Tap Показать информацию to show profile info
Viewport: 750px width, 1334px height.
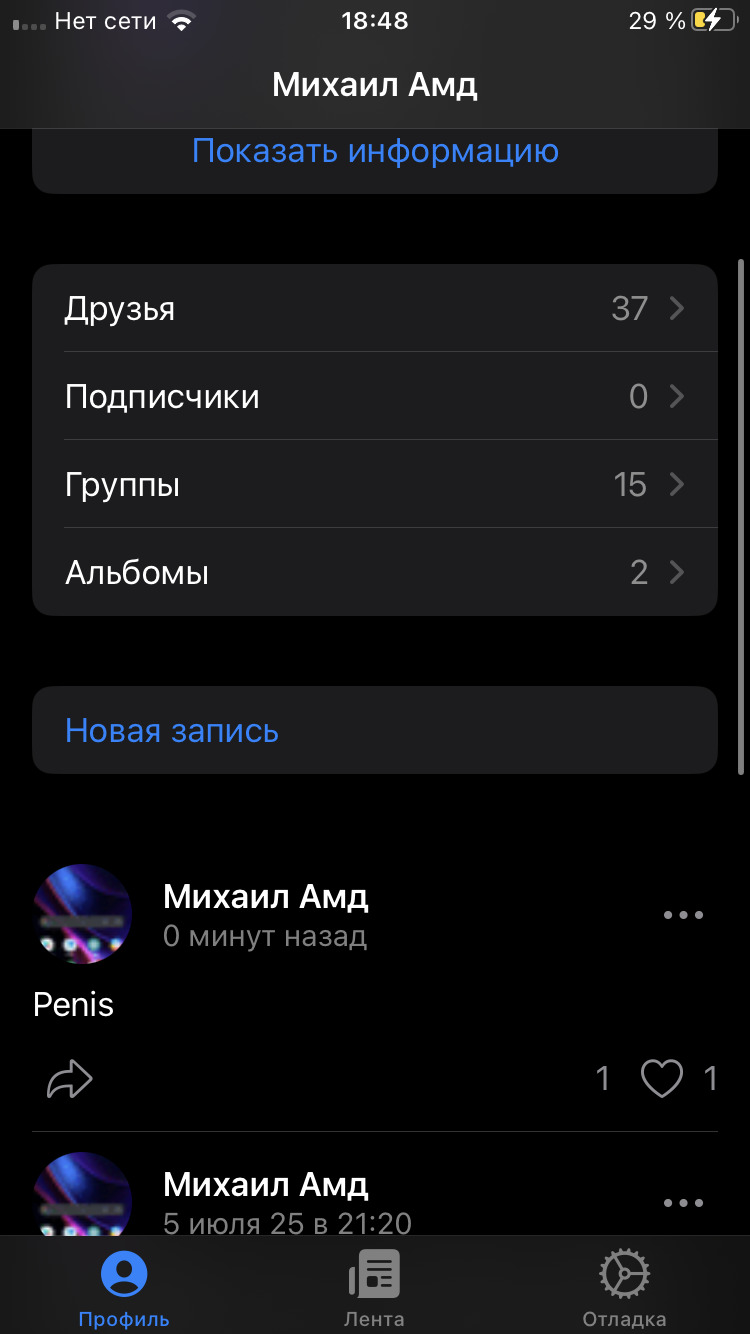tap(375, 152)
